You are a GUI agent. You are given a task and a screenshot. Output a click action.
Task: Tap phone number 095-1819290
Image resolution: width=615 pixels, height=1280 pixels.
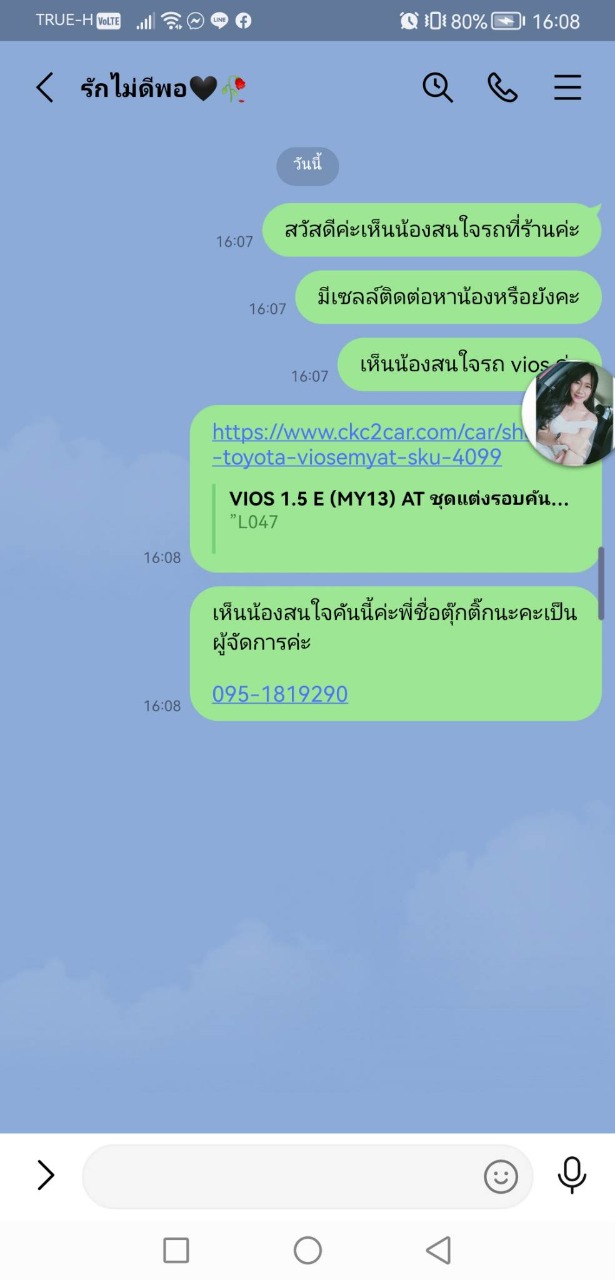pos(280,694)
